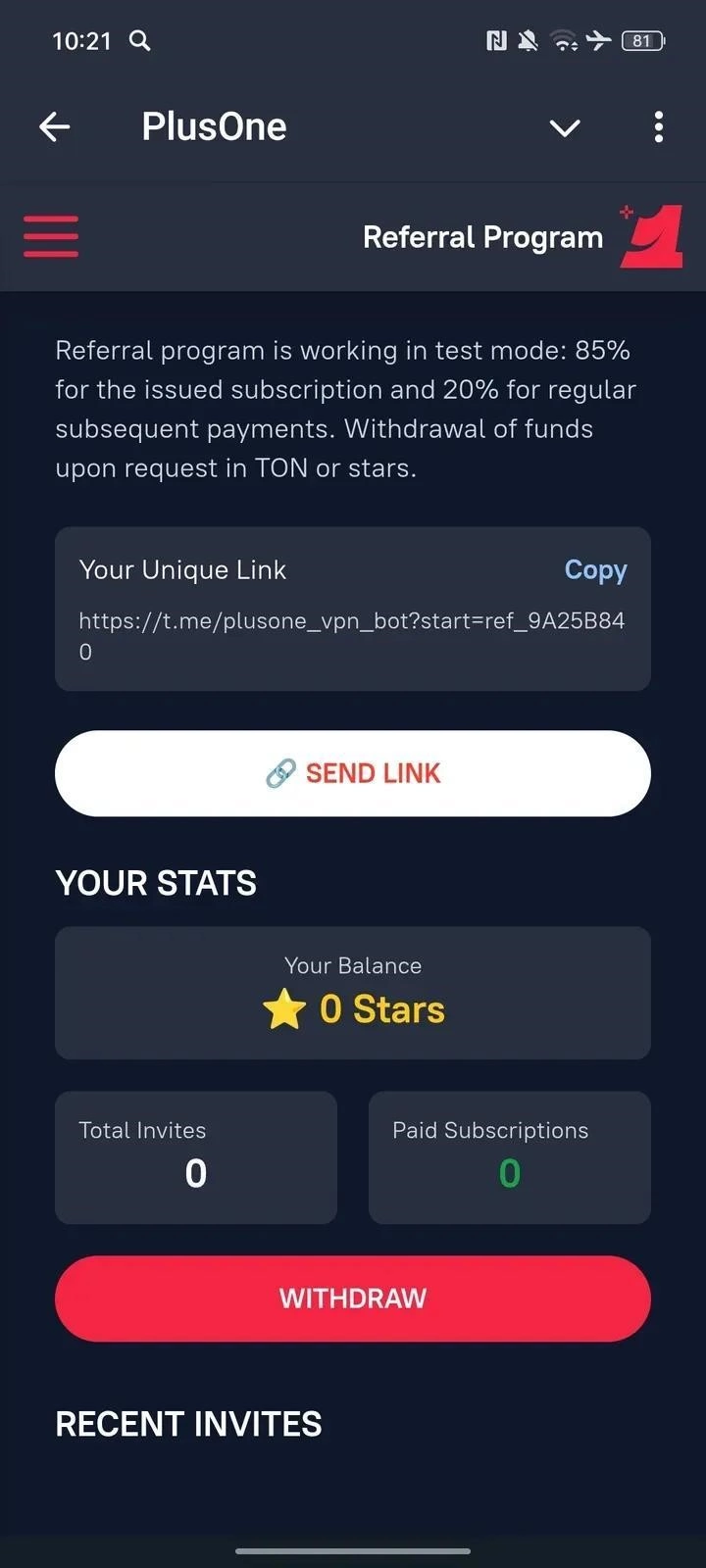The width and height of the screenshot is (706, 1568).
Task: Withdraw your referral balance
Action: [353, 1298]
